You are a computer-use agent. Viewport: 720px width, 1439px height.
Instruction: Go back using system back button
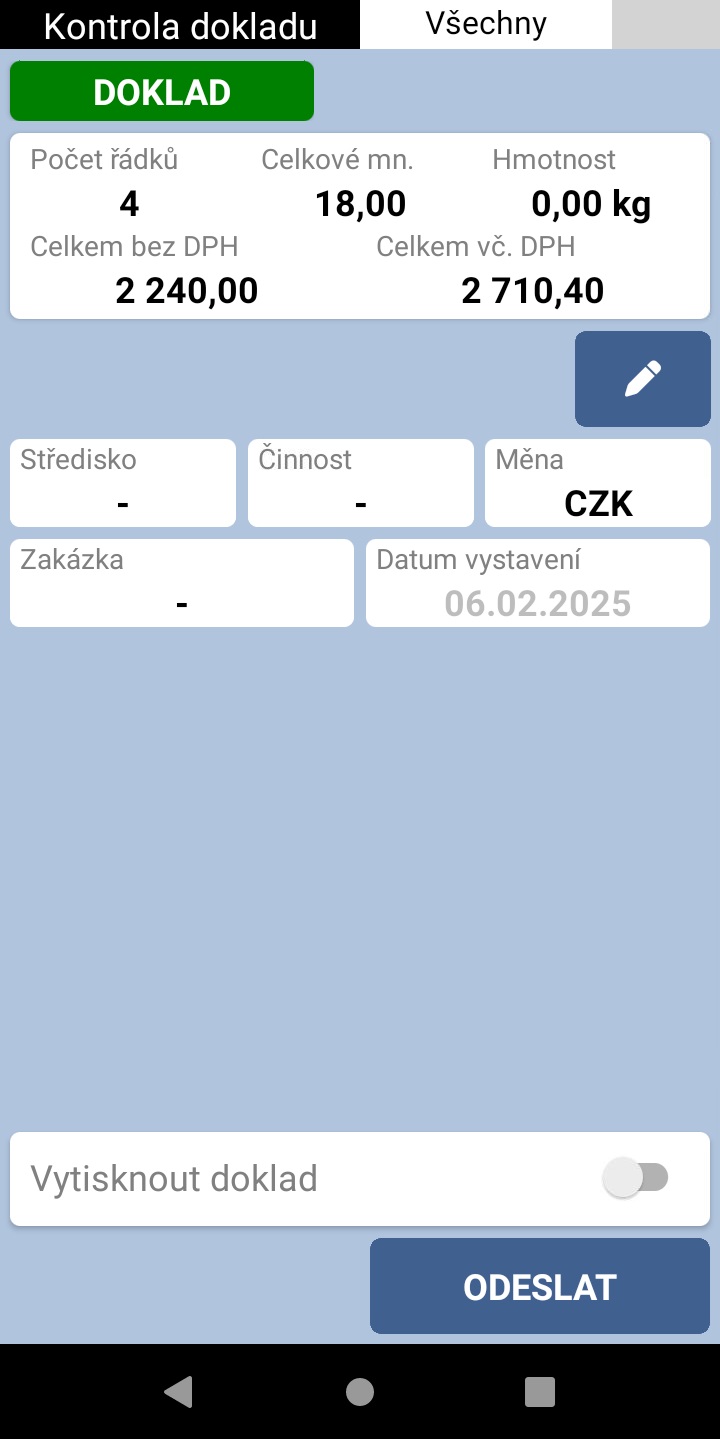coord(178,1391)
